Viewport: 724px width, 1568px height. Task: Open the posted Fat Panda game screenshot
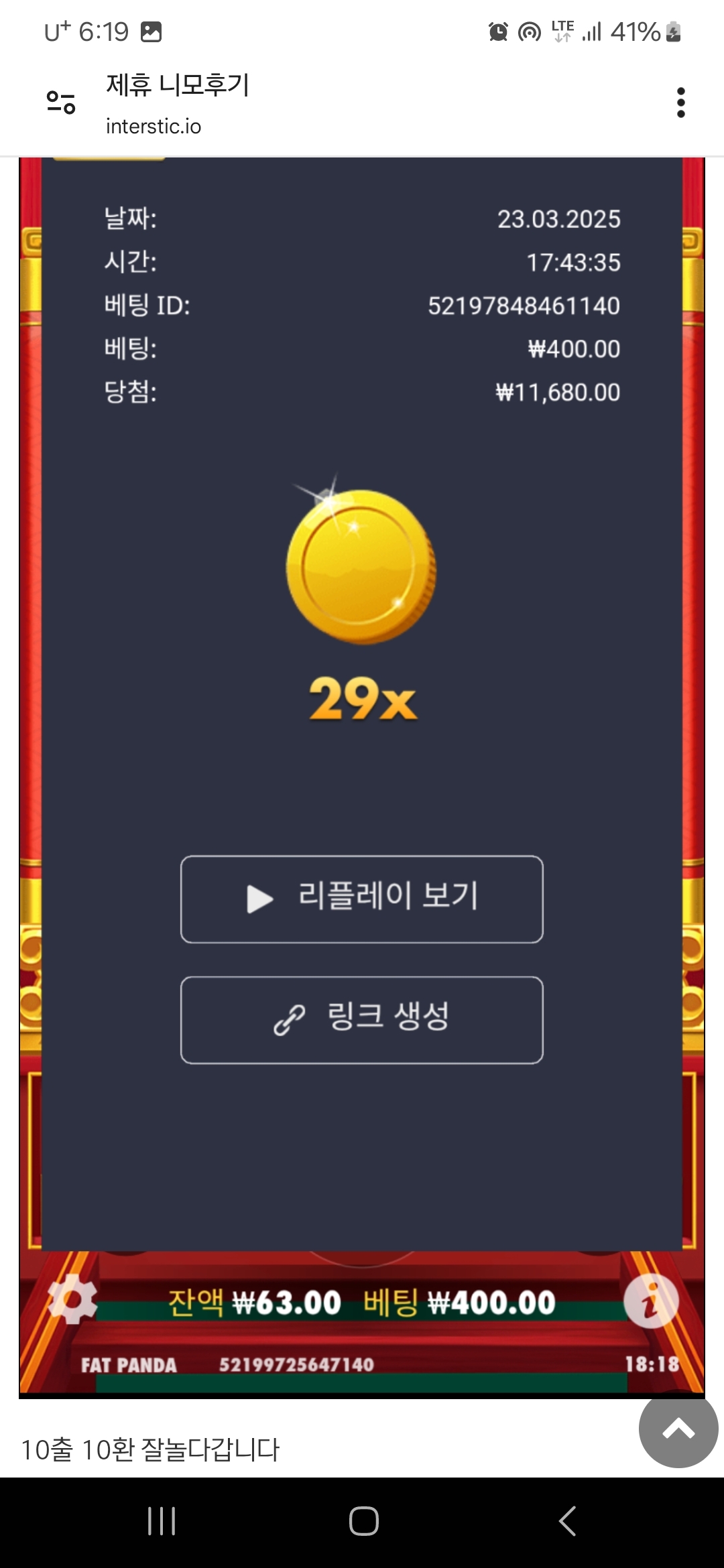pyautogui.click(x=362, y=737)
